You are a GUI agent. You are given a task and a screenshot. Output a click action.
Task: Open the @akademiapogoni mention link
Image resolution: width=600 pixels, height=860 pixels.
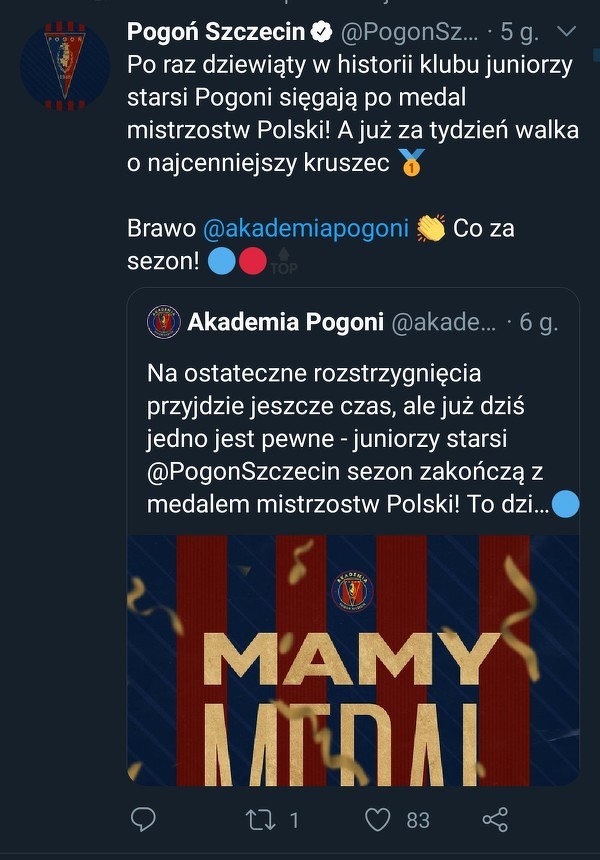(306, 228)
